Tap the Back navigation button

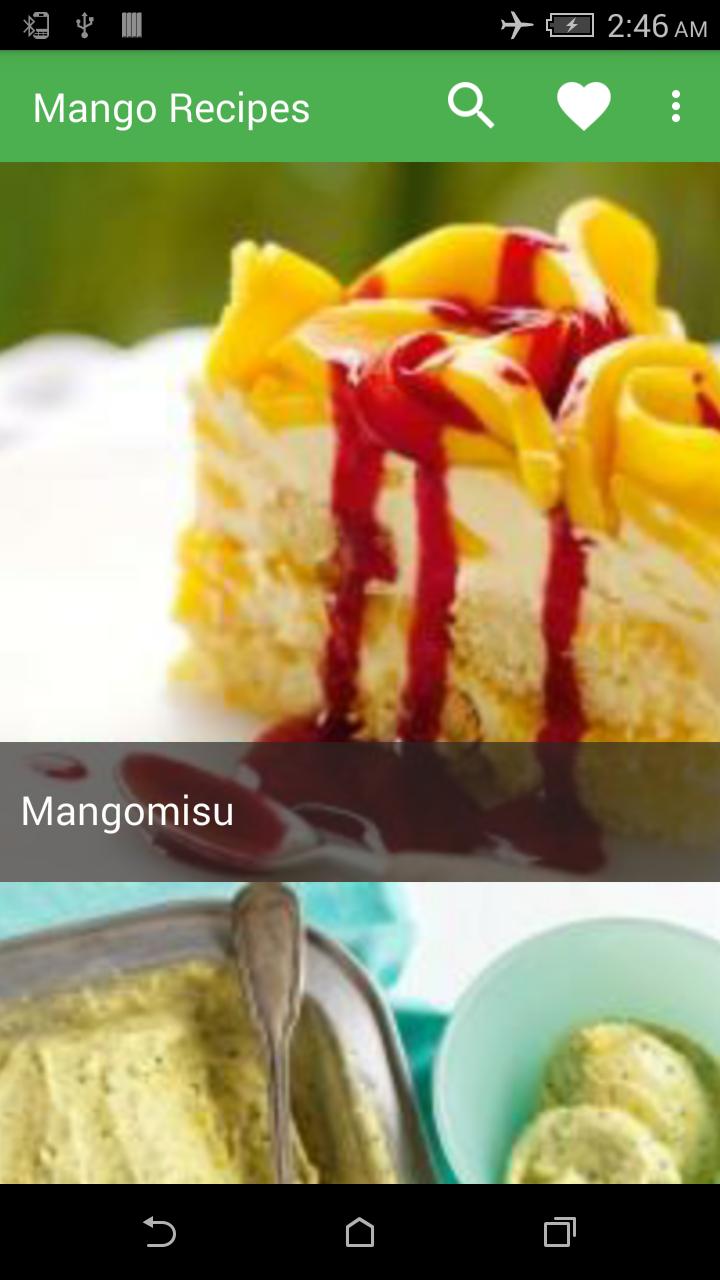tap(160, 1233)
